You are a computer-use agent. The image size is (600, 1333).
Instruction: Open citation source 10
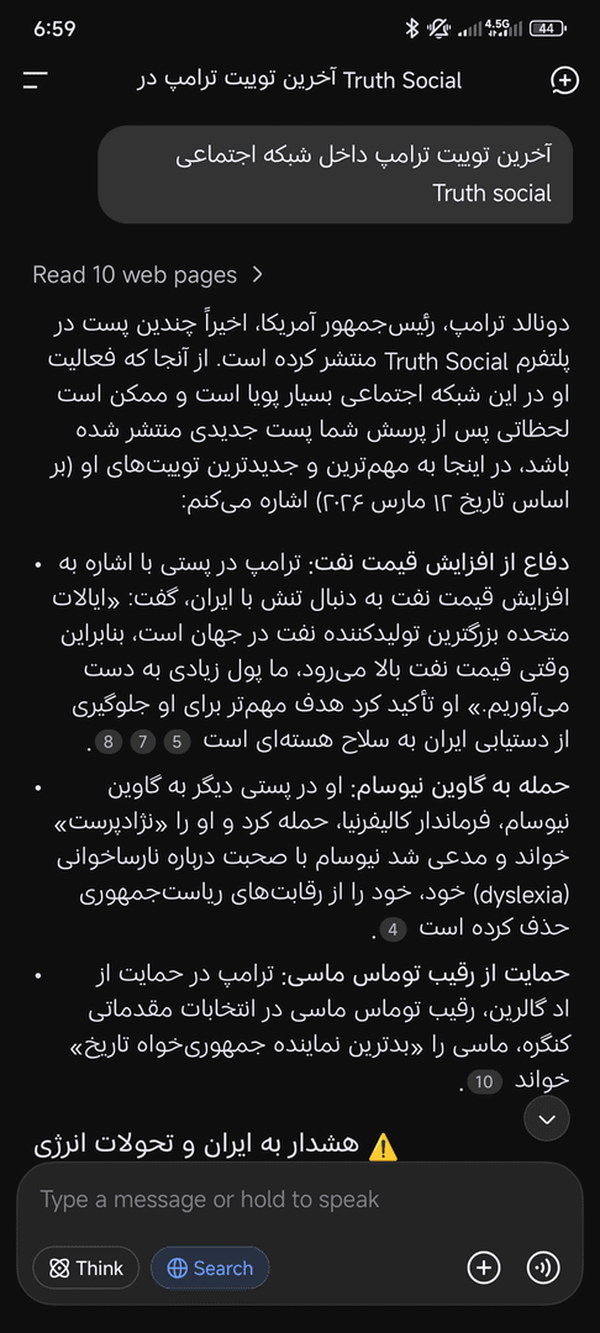click(485, 1082)
